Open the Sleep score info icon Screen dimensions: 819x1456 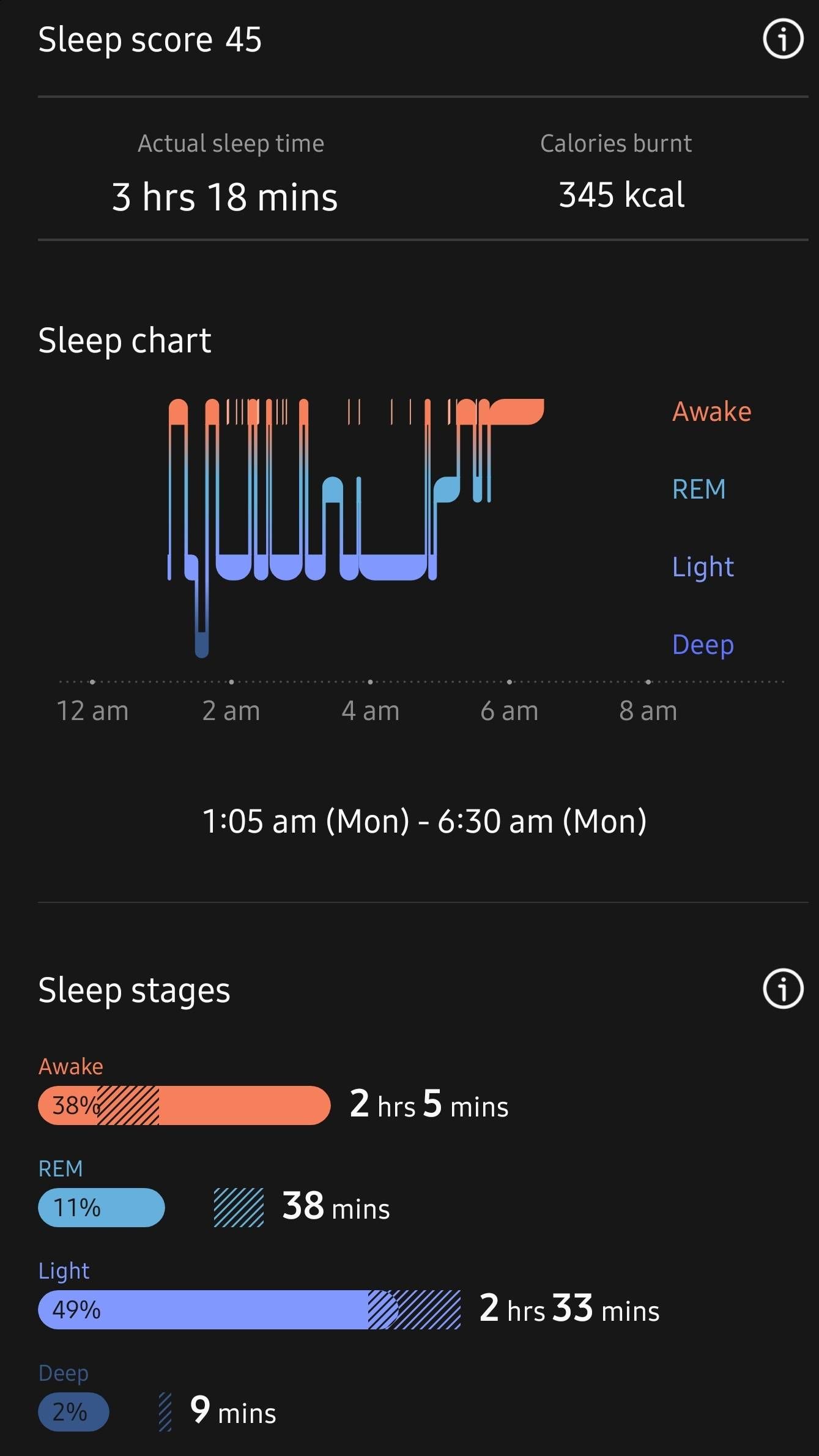783,39
